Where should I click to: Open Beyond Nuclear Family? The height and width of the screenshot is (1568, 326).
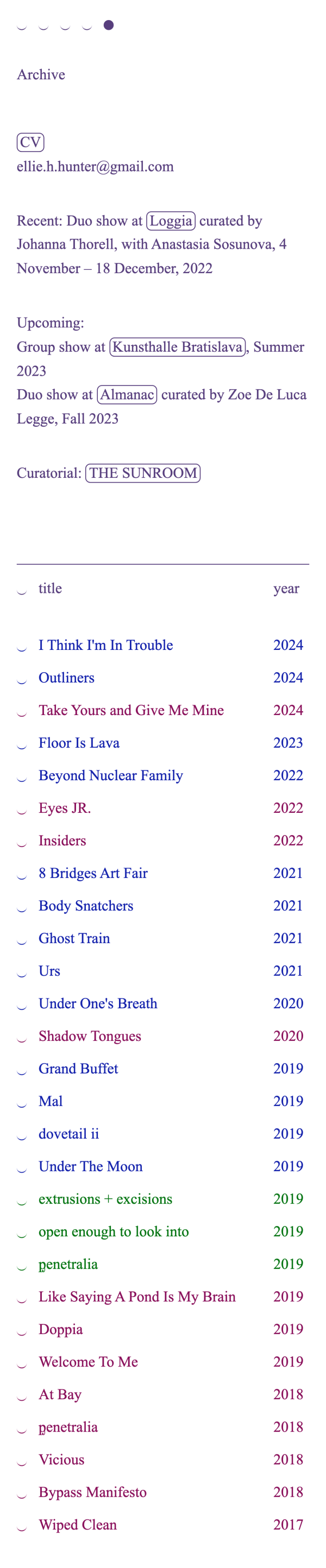point(110,775)
